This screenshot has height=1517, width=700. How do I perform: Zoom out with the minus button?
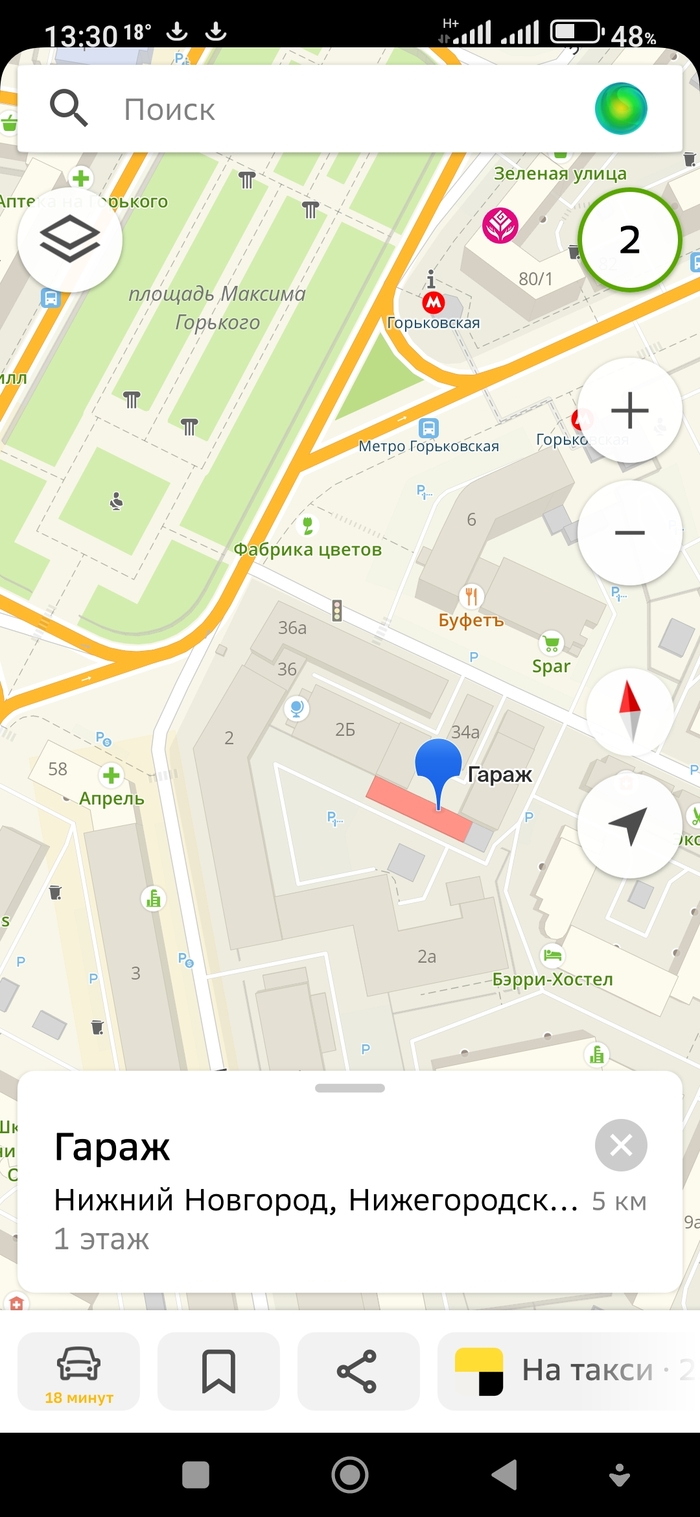[x=629, y=532]
